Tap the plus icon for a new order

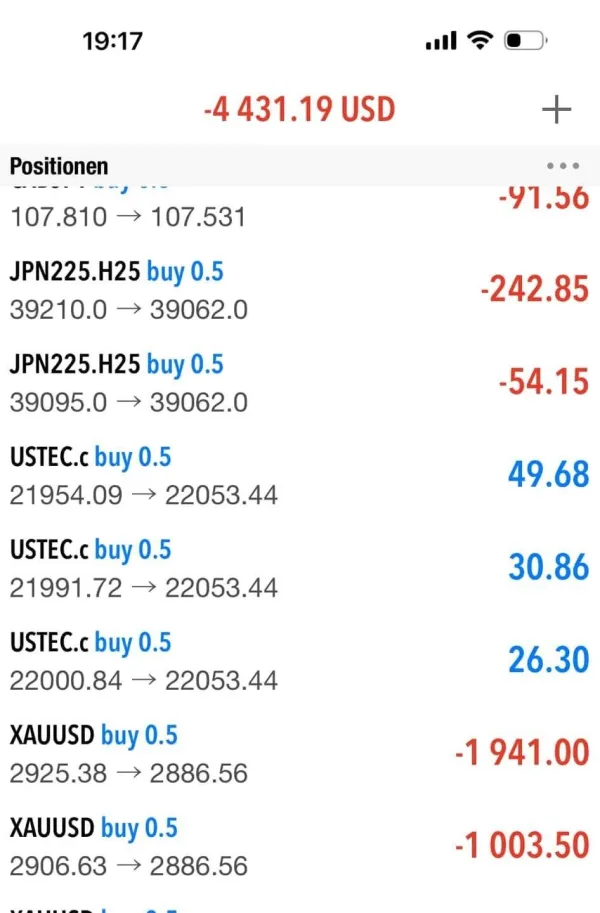click(556, 110)
